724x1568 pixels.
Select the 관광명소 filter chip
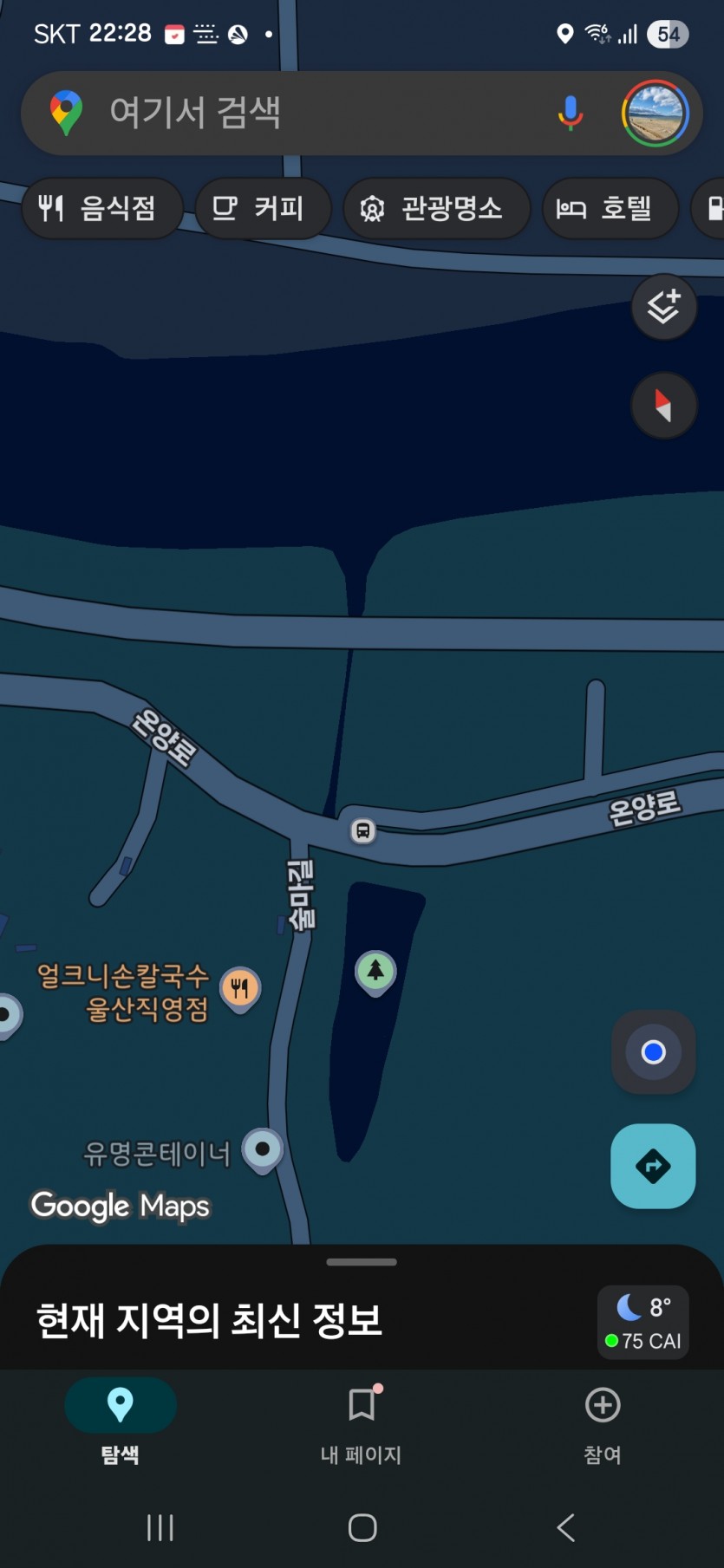tap(436, 208)
